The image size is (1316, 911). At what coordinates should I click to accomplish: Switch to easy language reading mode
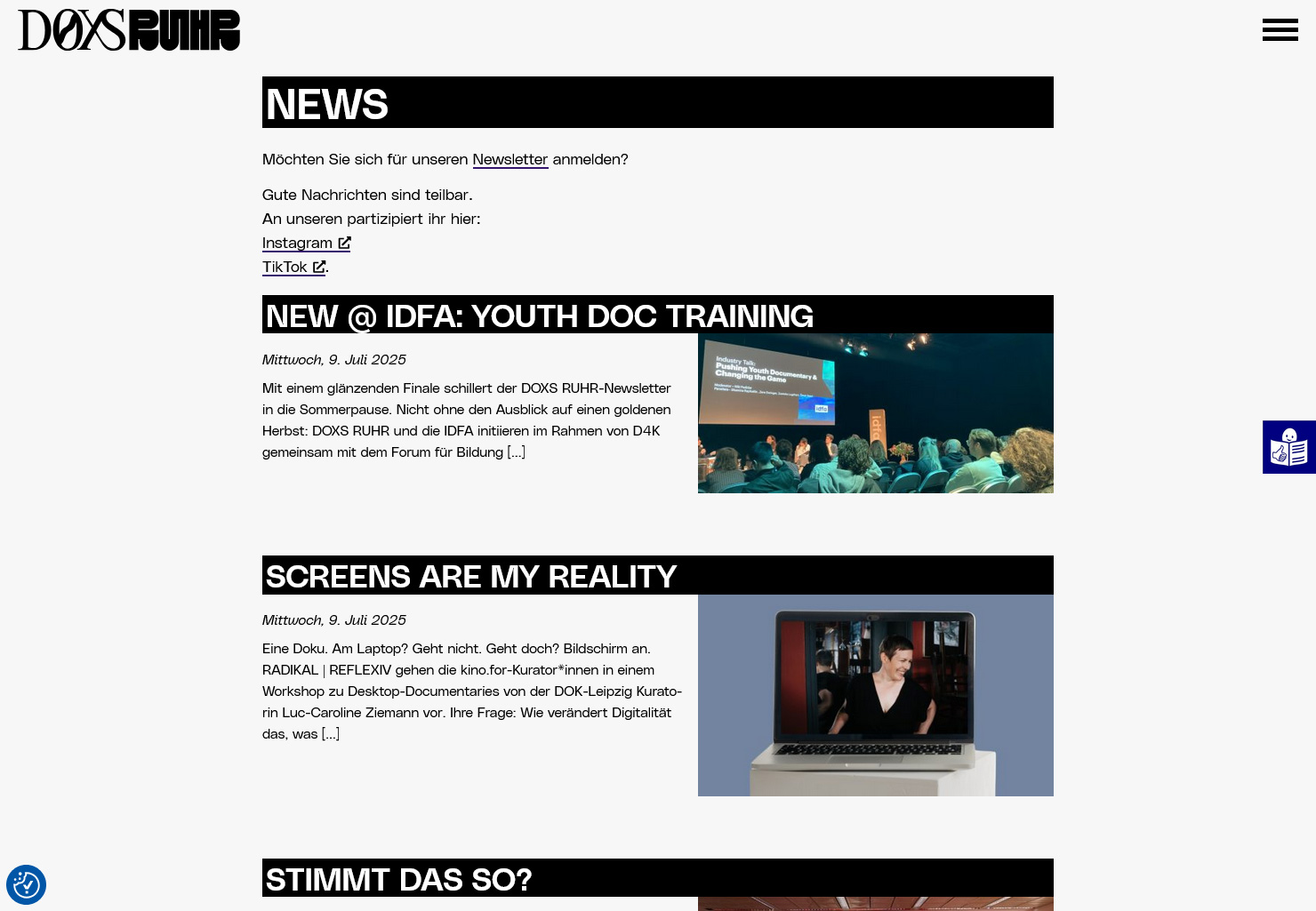click(1288, 447)
